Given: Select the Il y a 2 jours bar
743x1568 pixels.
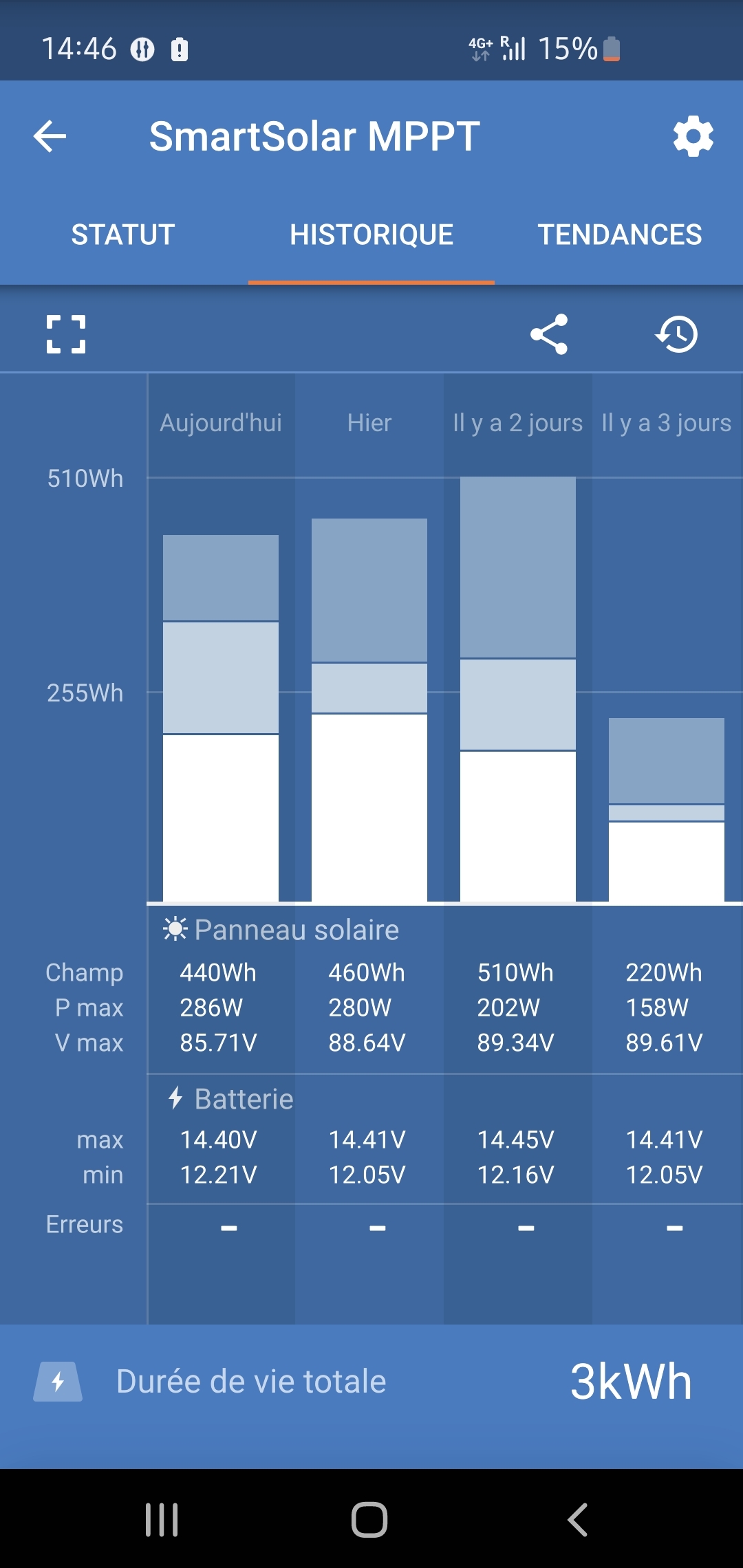Looking at the screenshot, I should tap(518, 690).
